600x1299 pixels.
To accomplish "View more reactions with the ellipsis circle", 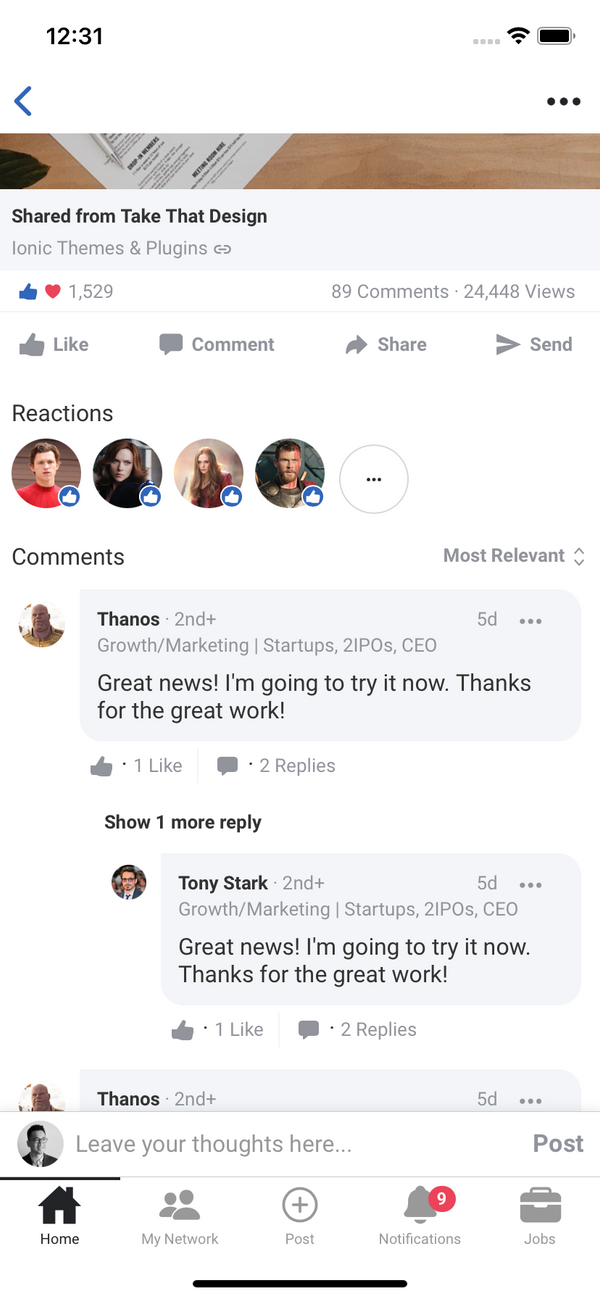I will pyautogui.click(x=374, y=480).
